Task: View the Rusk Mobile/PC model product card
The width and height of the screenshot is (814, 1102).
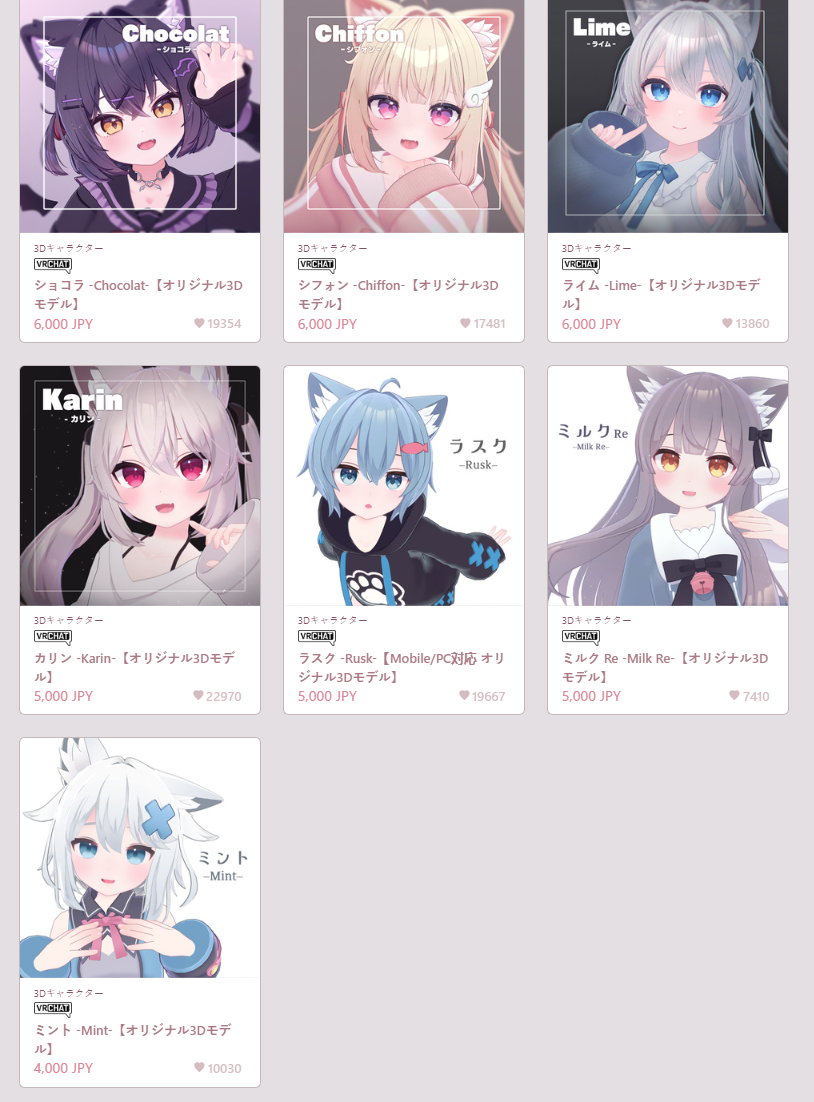Action: [404, 486]
